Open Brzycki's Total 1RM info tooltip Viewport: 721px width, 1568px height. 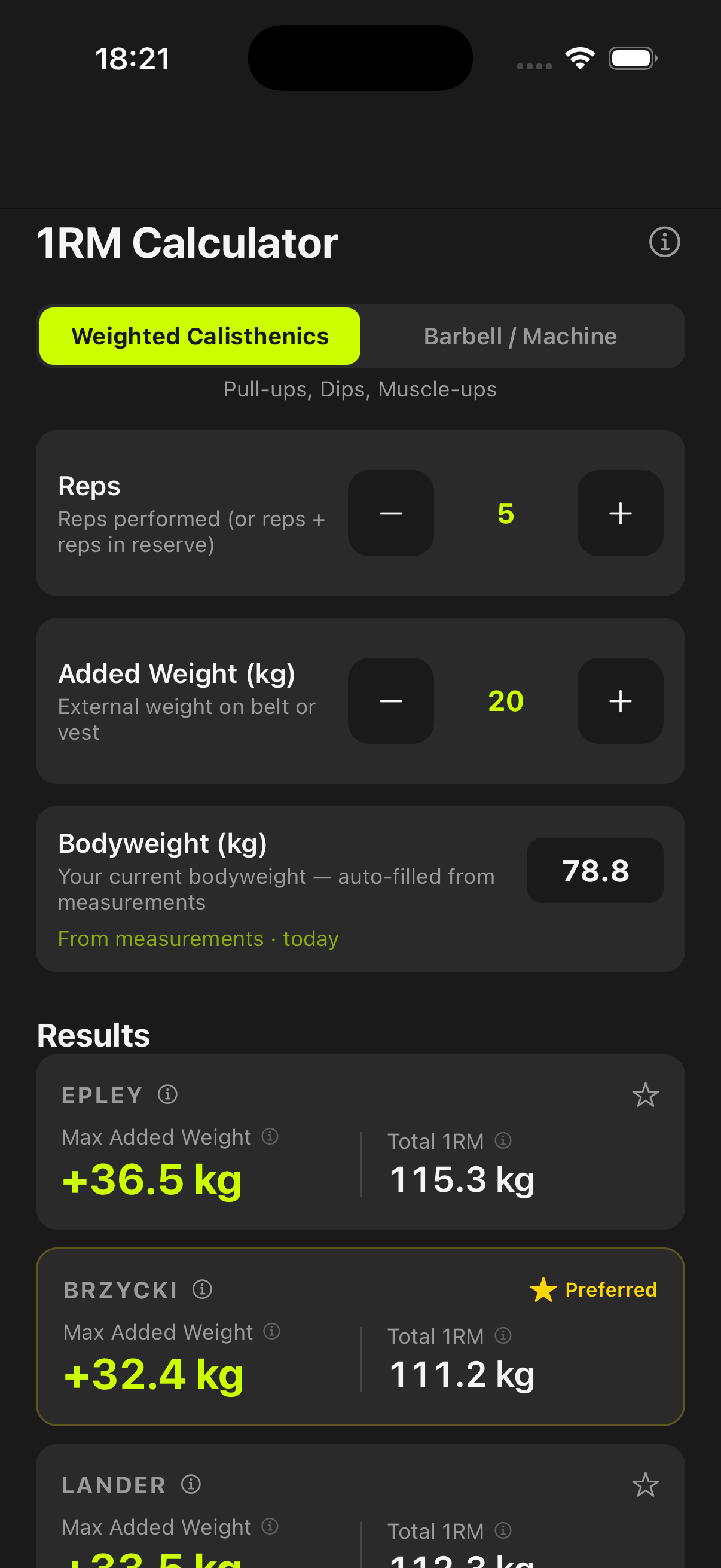503,1335
